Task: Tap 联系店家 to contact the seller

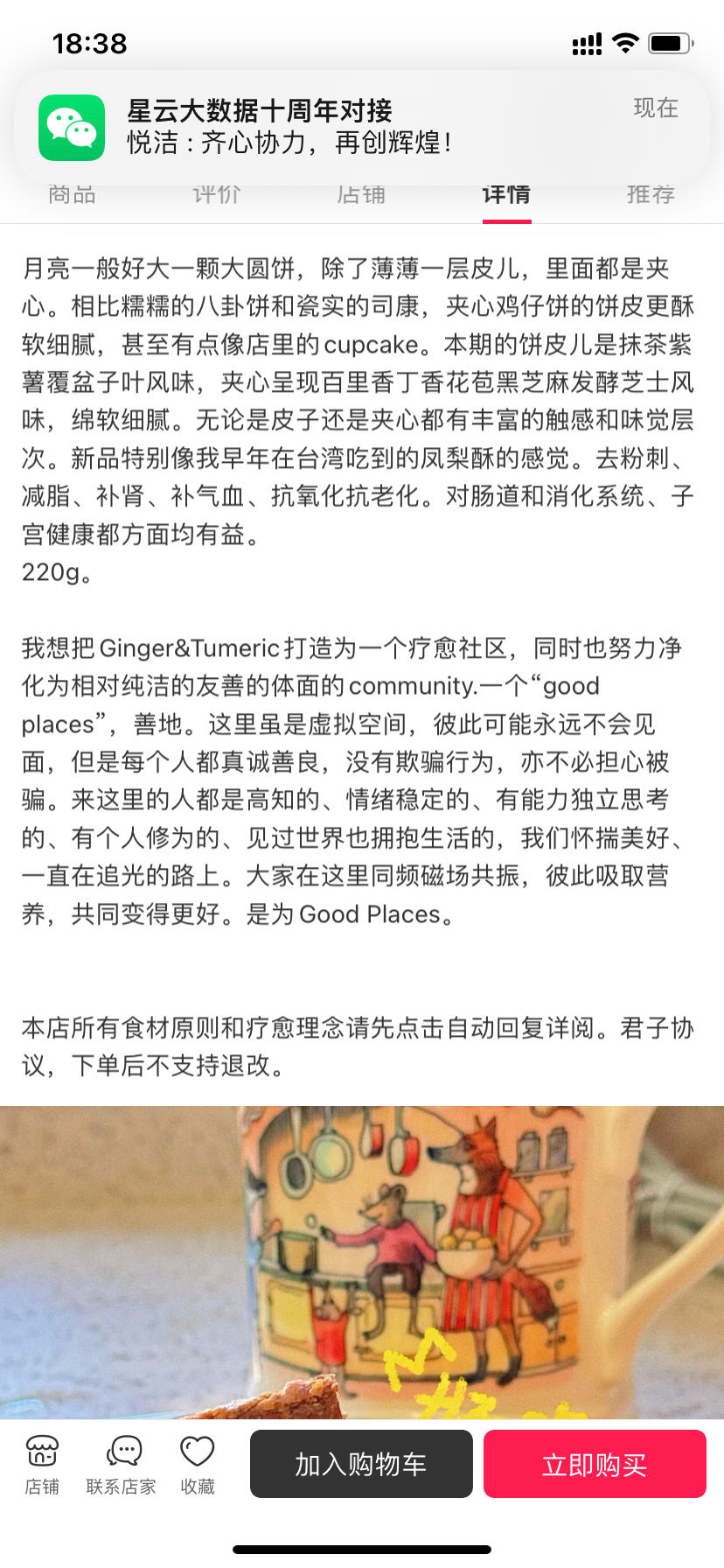Action: (x=122, y=1465)
